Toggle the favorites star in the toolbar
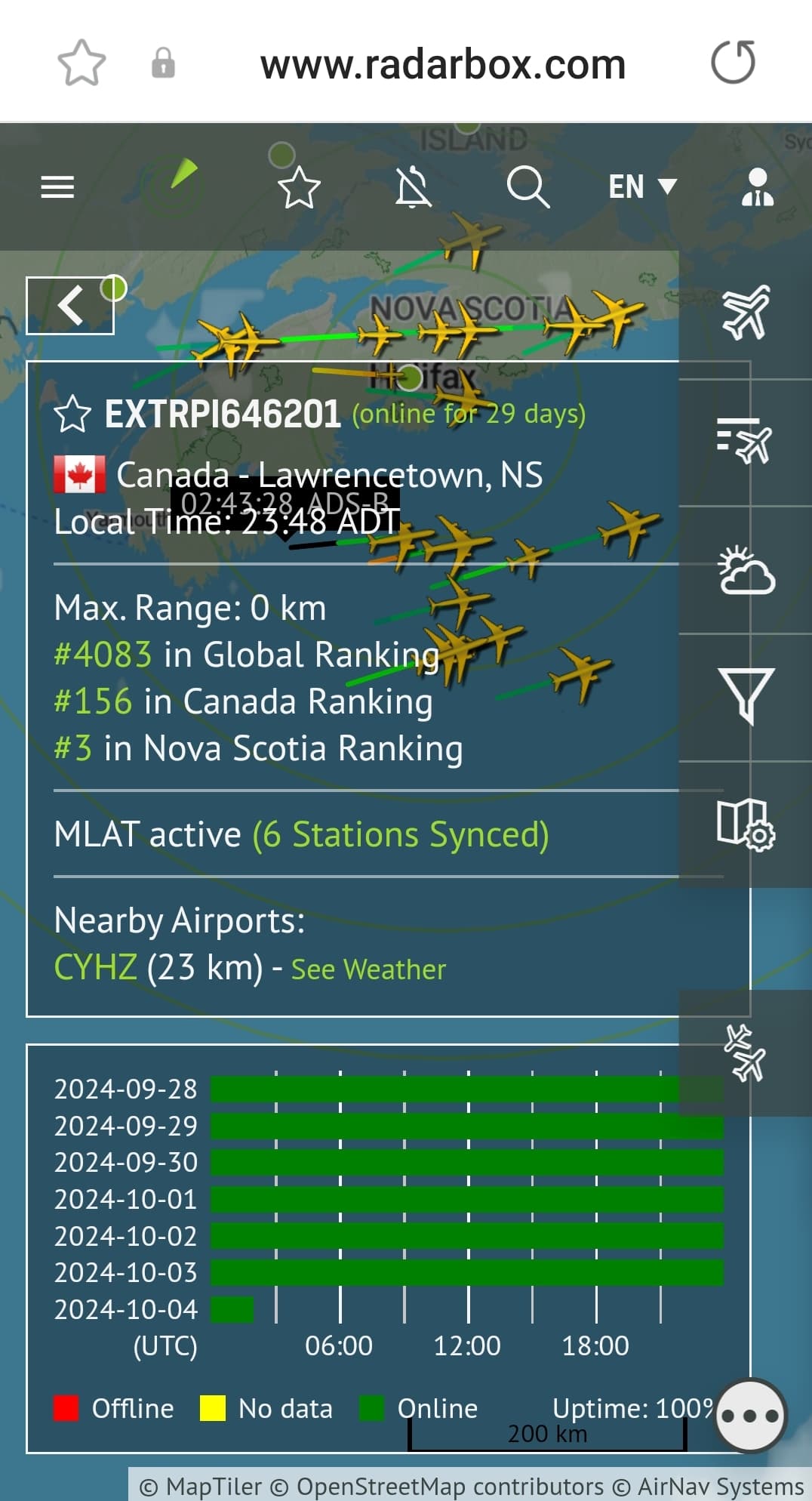Screen dimensions: 812x1501 [297, 186]
